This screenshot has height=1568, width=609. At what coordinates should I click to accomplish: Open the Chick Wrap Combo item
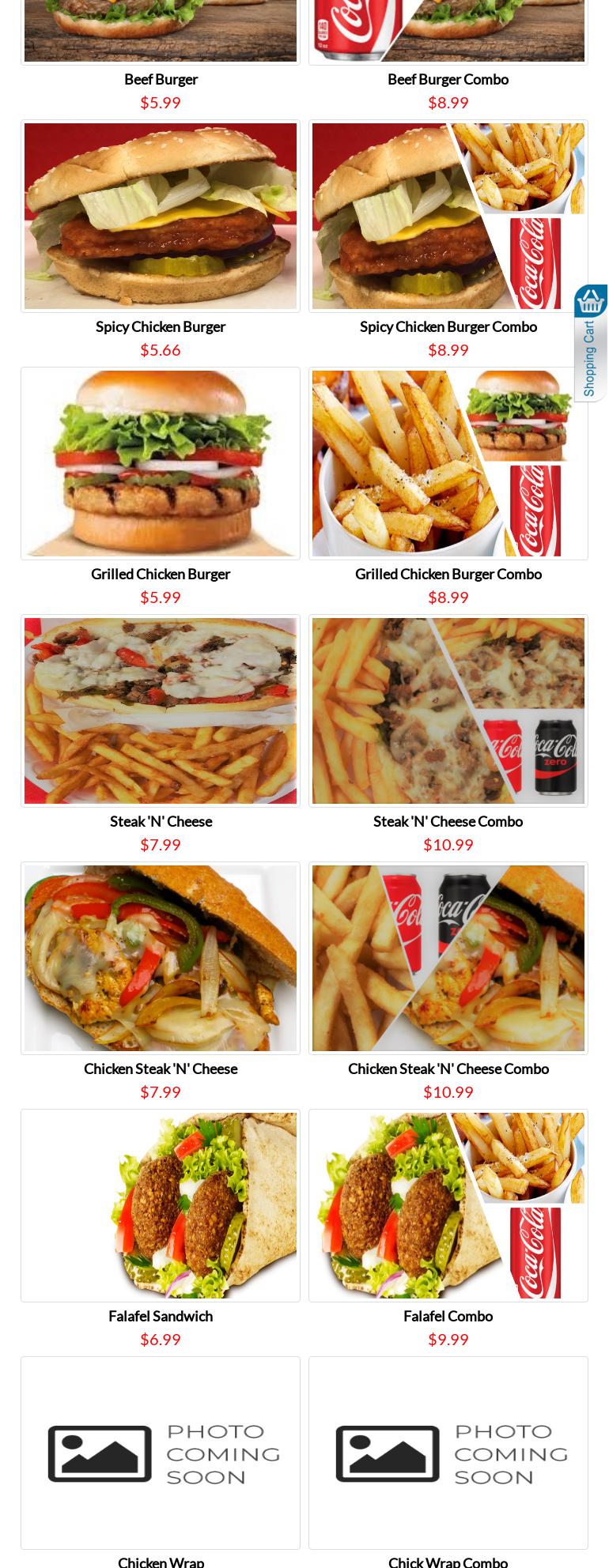(448, 1453)
